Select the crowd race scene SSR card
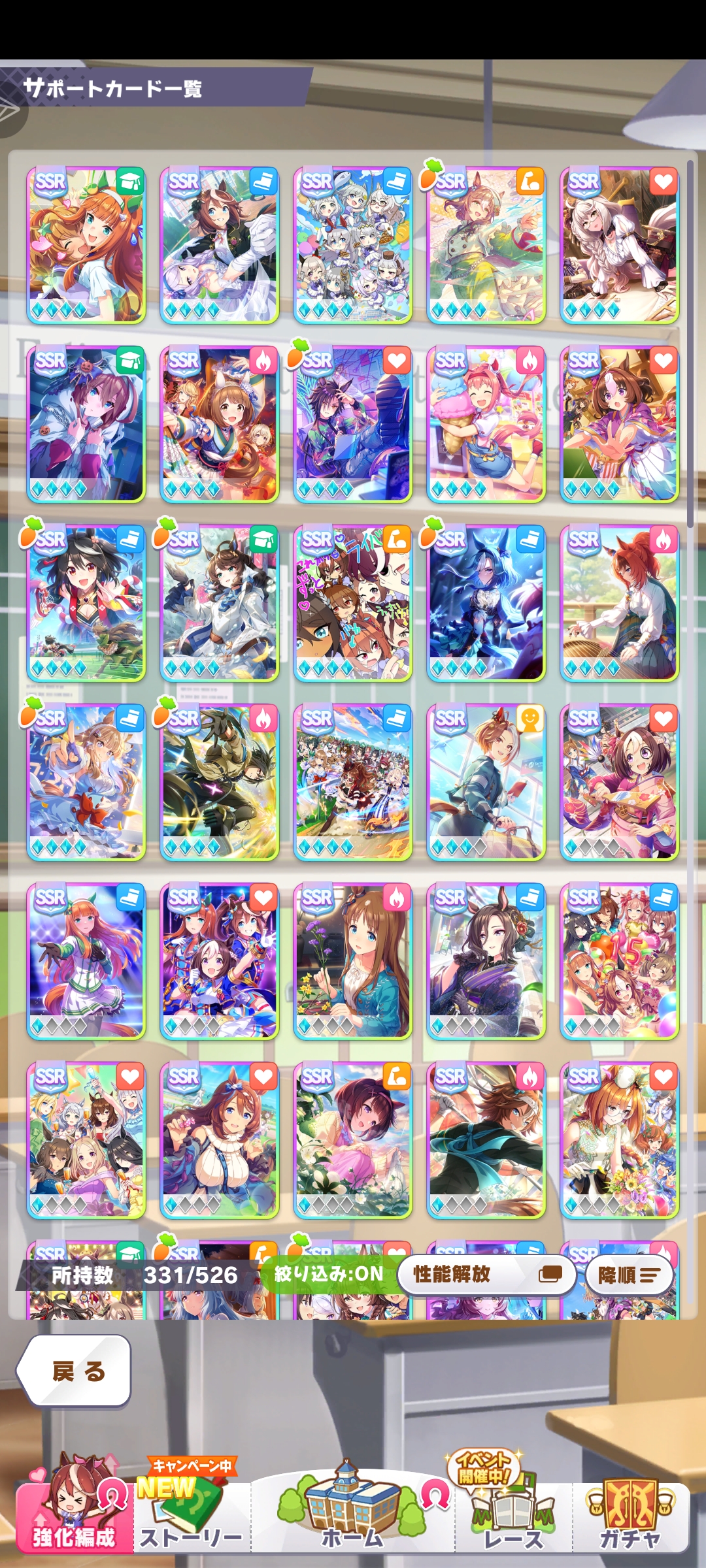706x1568 pixels. [x=352, y=783]
